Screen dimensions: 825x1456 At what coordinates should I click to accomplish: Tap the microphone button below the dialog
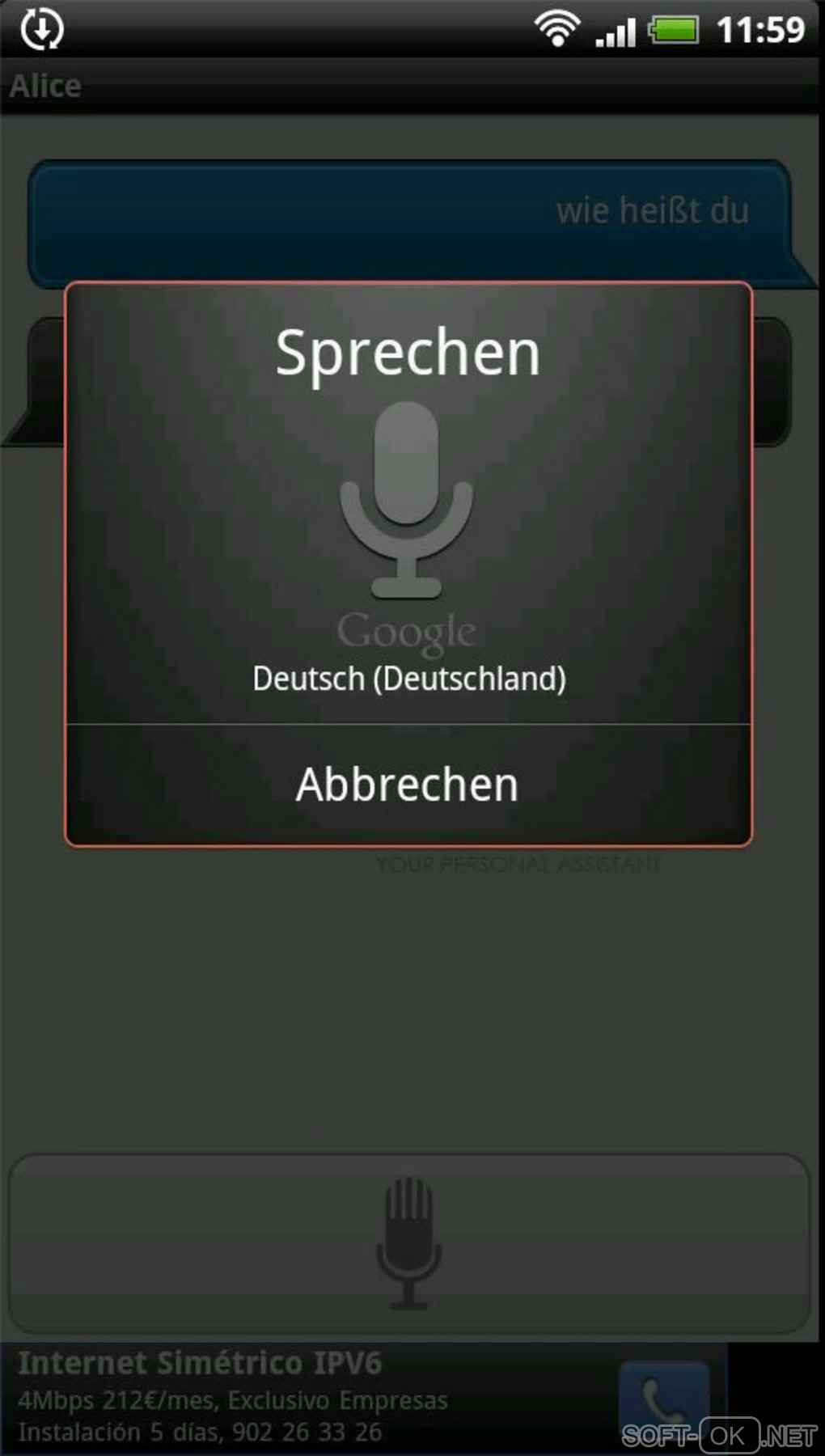coord(408,1243)
